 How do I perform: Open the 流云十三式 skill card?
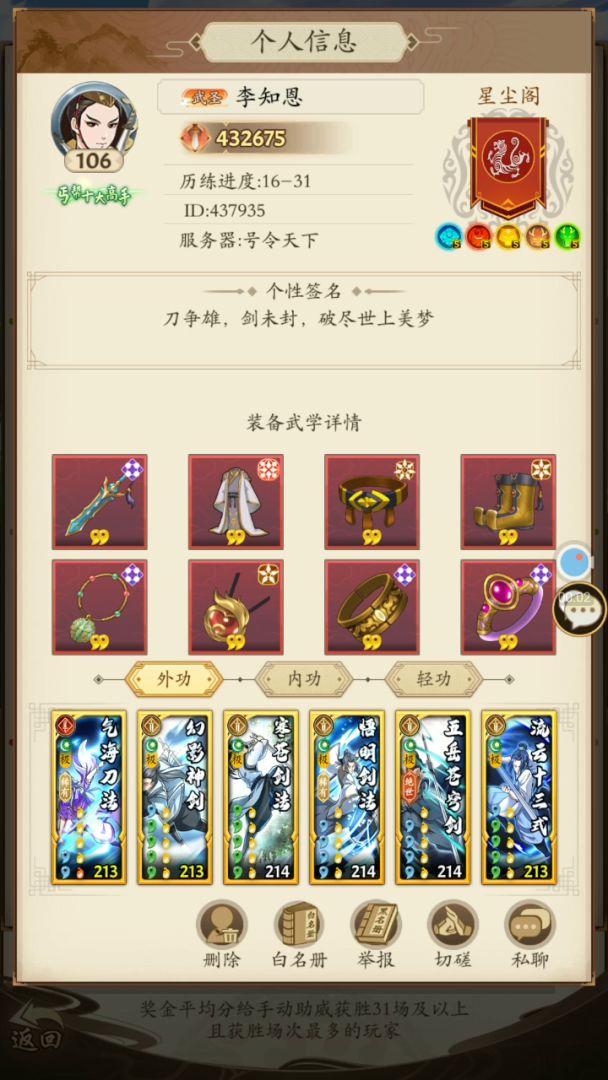[519, 797]
